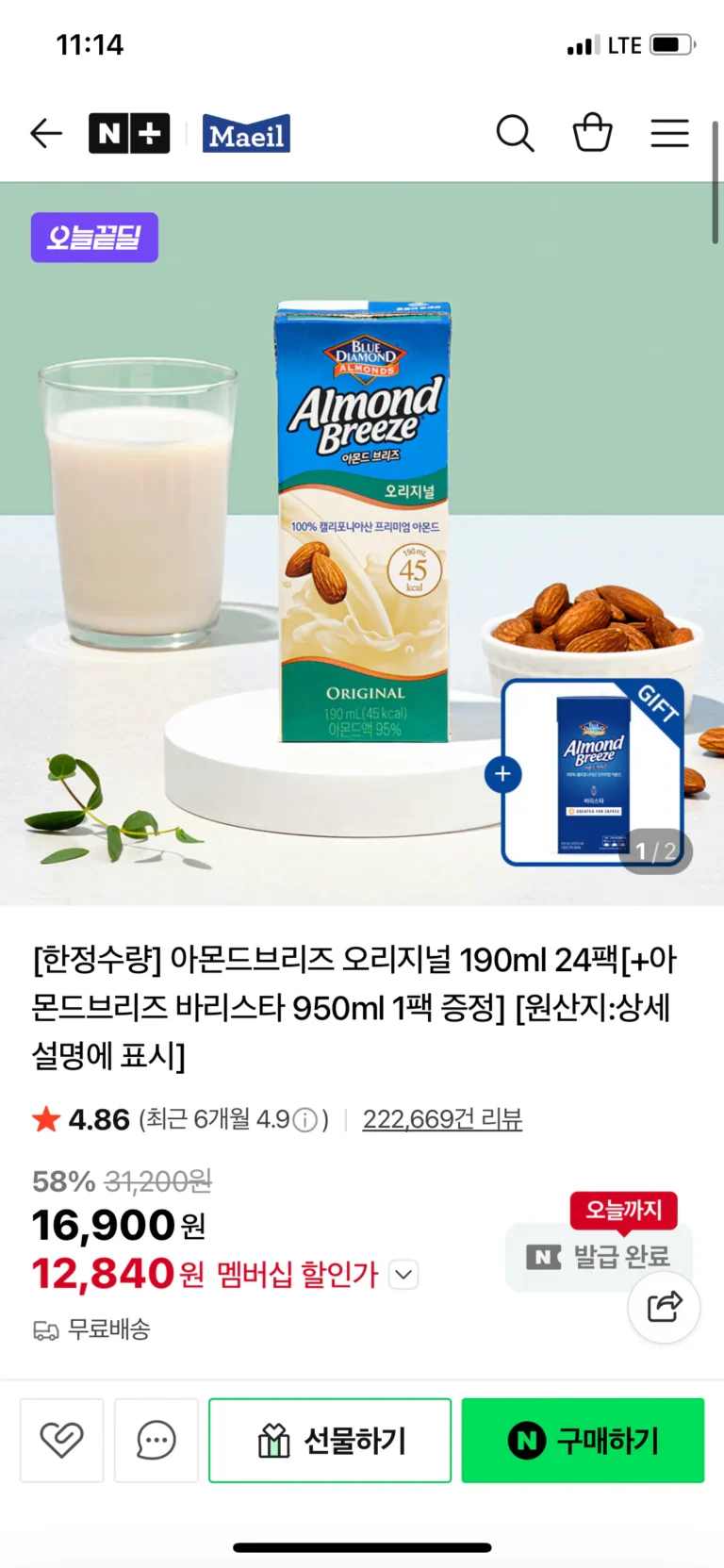The image size is (724, 1568).
Task: Open the 222,669 reviews link
Action: click(442, 1119)
